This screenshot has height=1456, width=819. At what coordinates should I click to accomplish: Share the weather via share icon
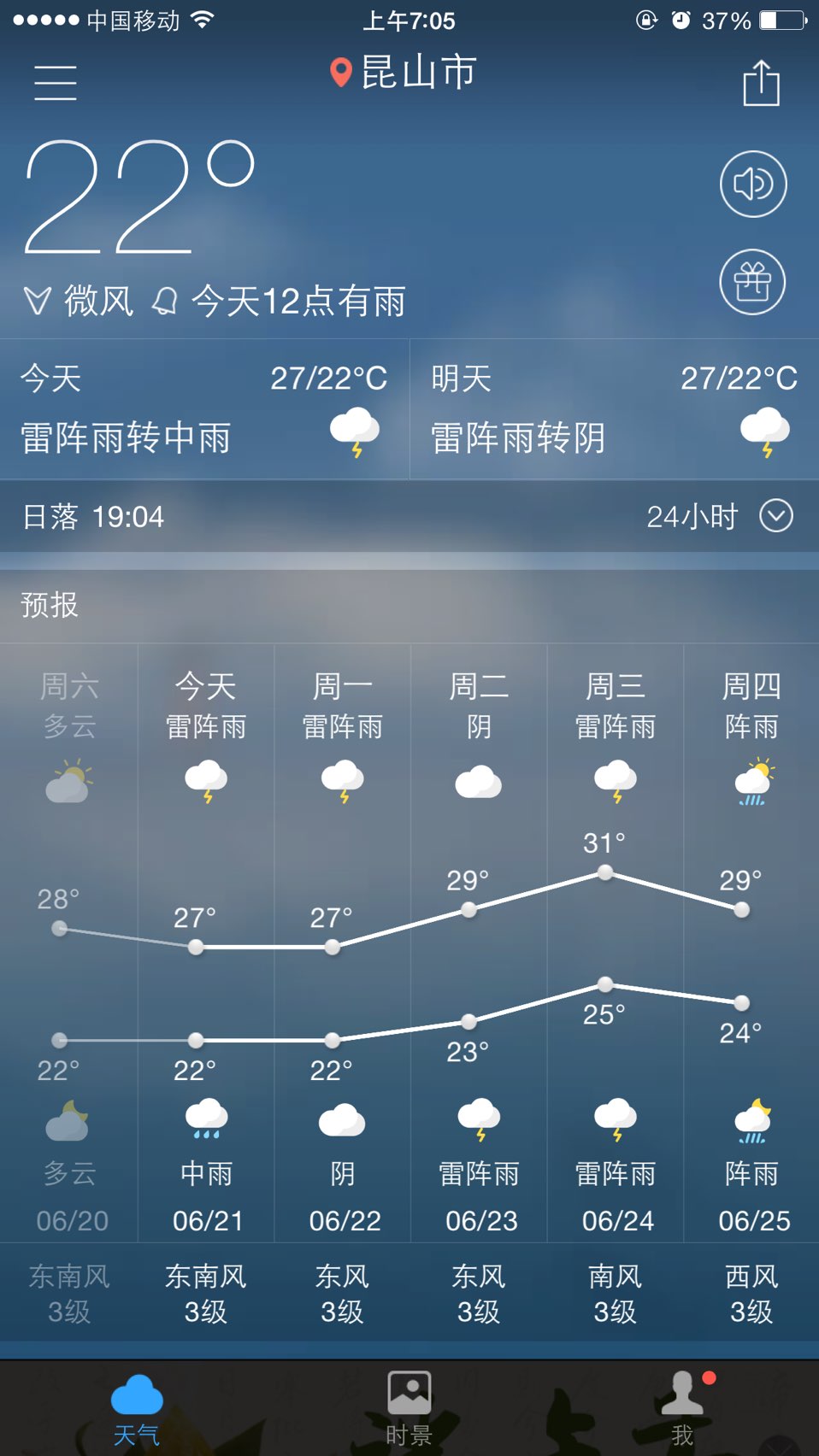[761, 83]
